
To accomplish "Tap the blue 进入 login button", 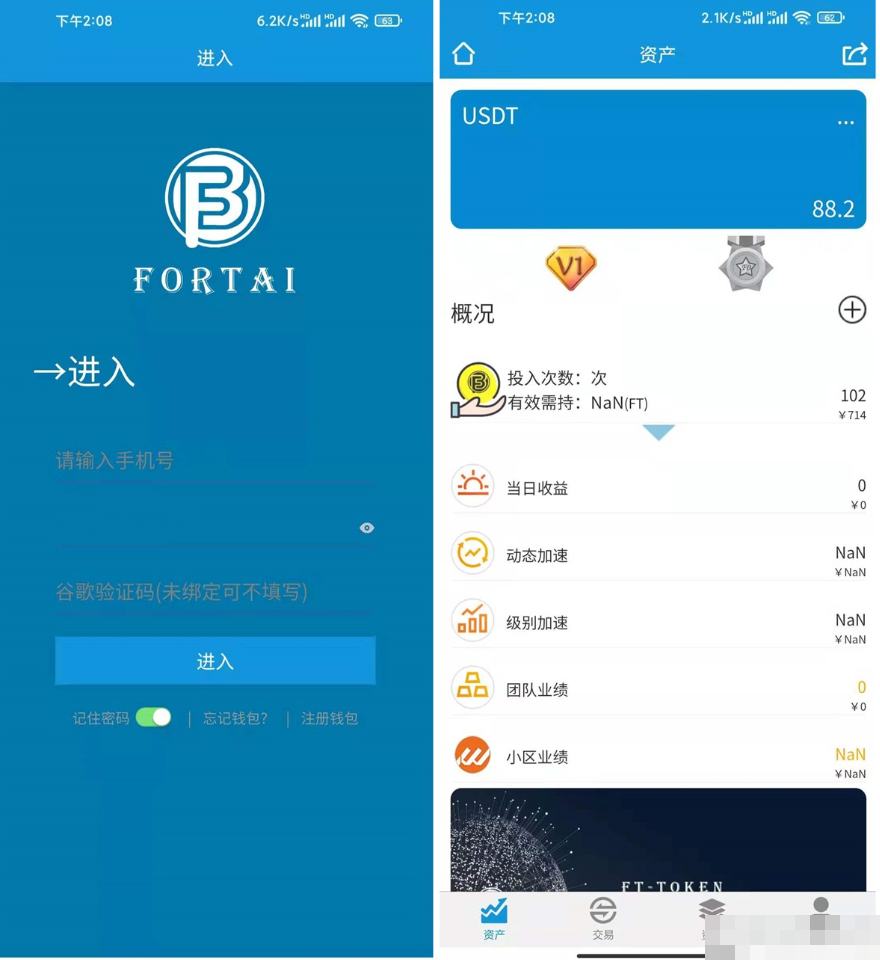I will [x=215, y=661].
